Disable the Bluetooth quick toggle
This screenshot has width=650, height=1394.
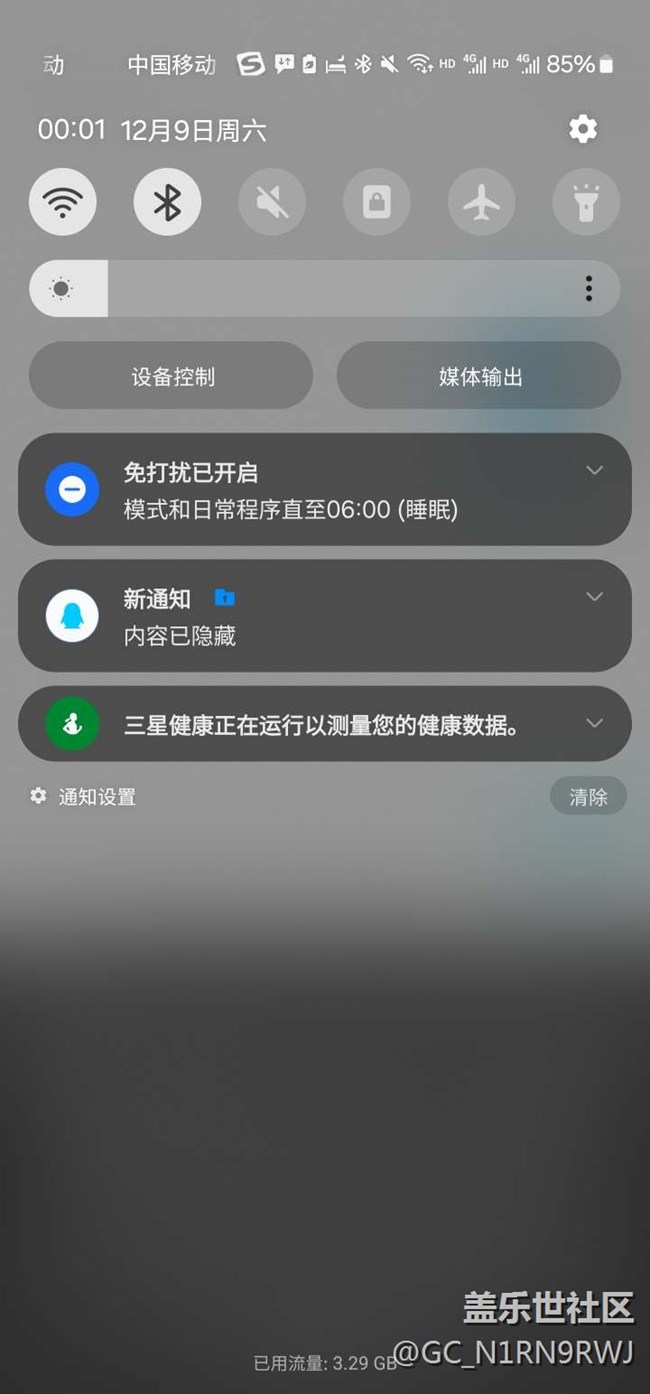point(167,202)
